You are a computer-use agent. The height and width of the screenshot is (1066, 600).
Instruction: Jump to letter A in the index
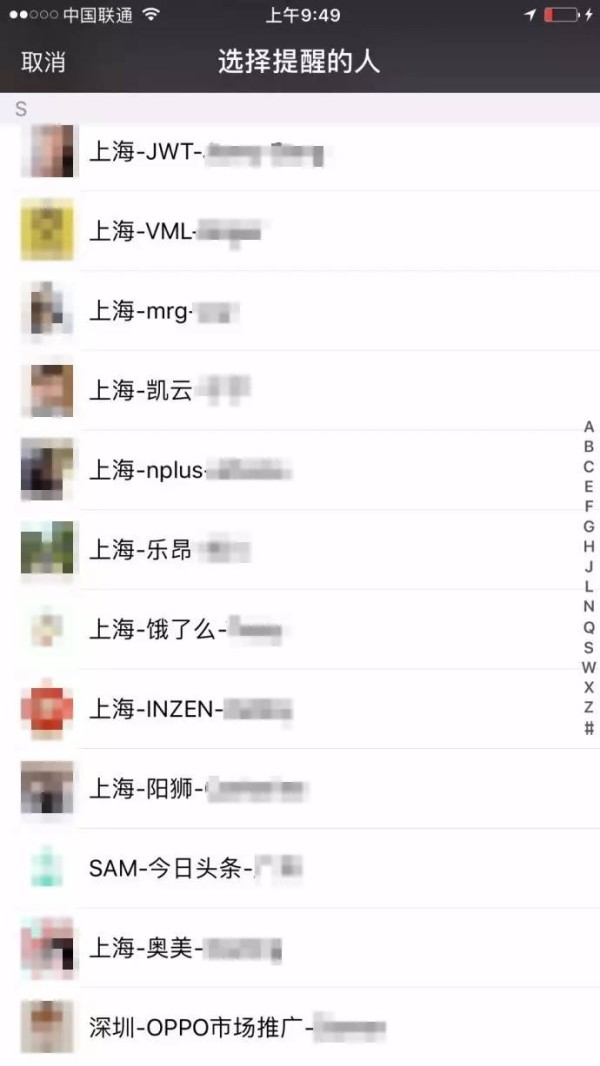click(x=589, y=427)
